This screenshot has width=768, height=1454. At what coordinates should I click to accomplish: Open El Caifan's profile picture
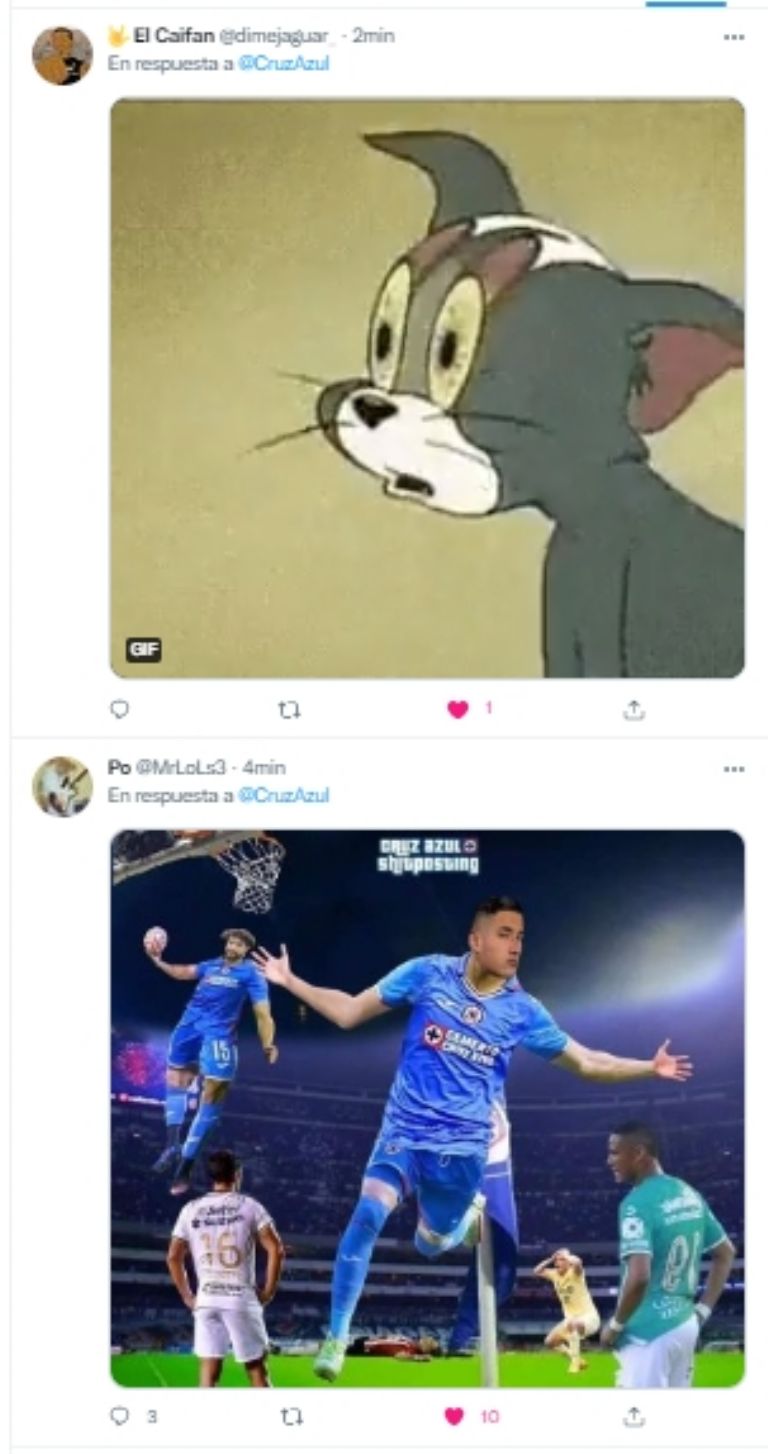62,56
